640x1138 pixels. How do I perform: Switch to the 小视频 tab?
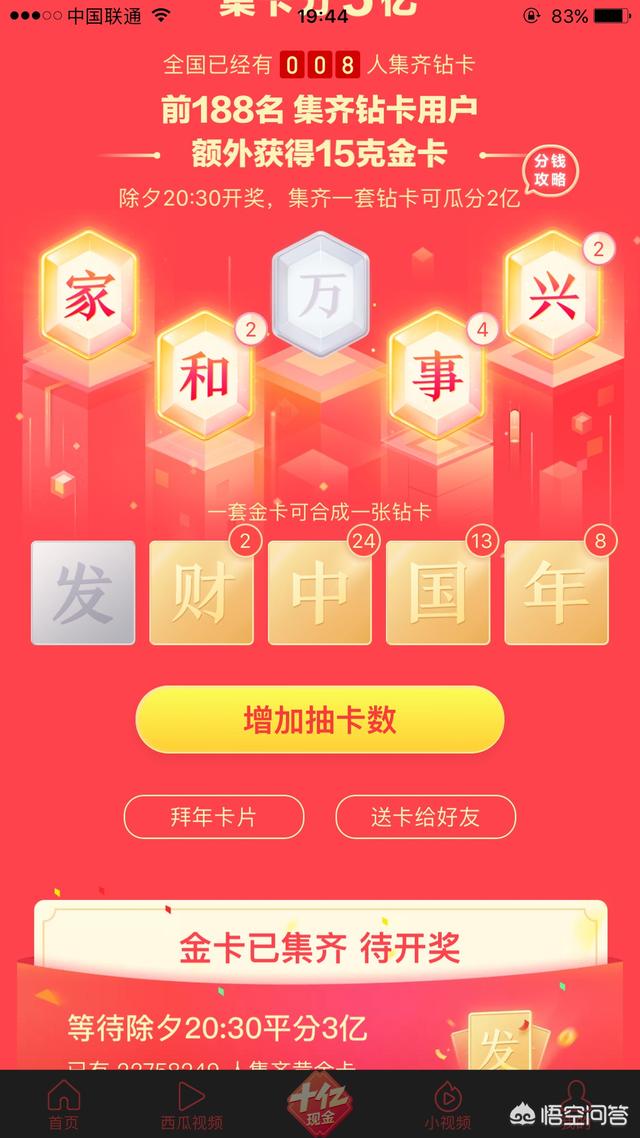pyautogui.click(x=446, y=1104)
